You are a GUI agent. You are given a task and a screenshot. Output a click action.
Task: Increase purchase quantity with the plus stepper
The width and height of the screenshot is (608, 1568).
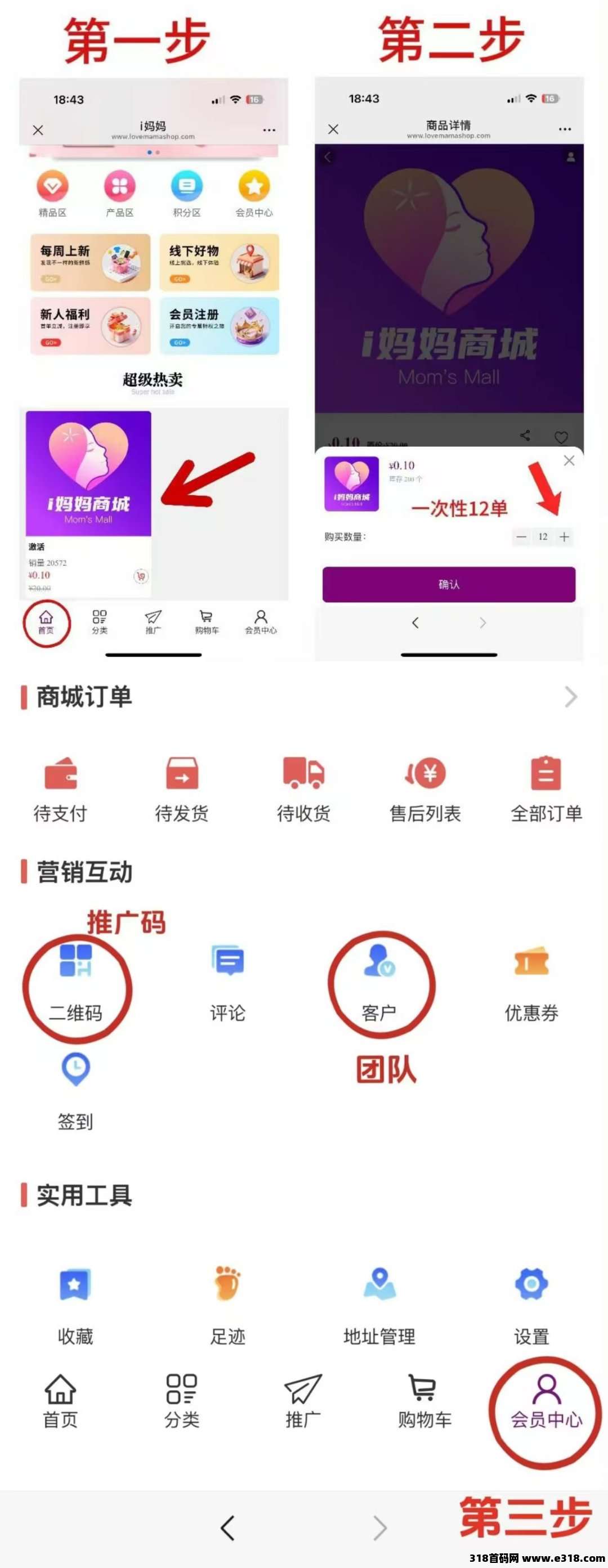pos(565,537)
